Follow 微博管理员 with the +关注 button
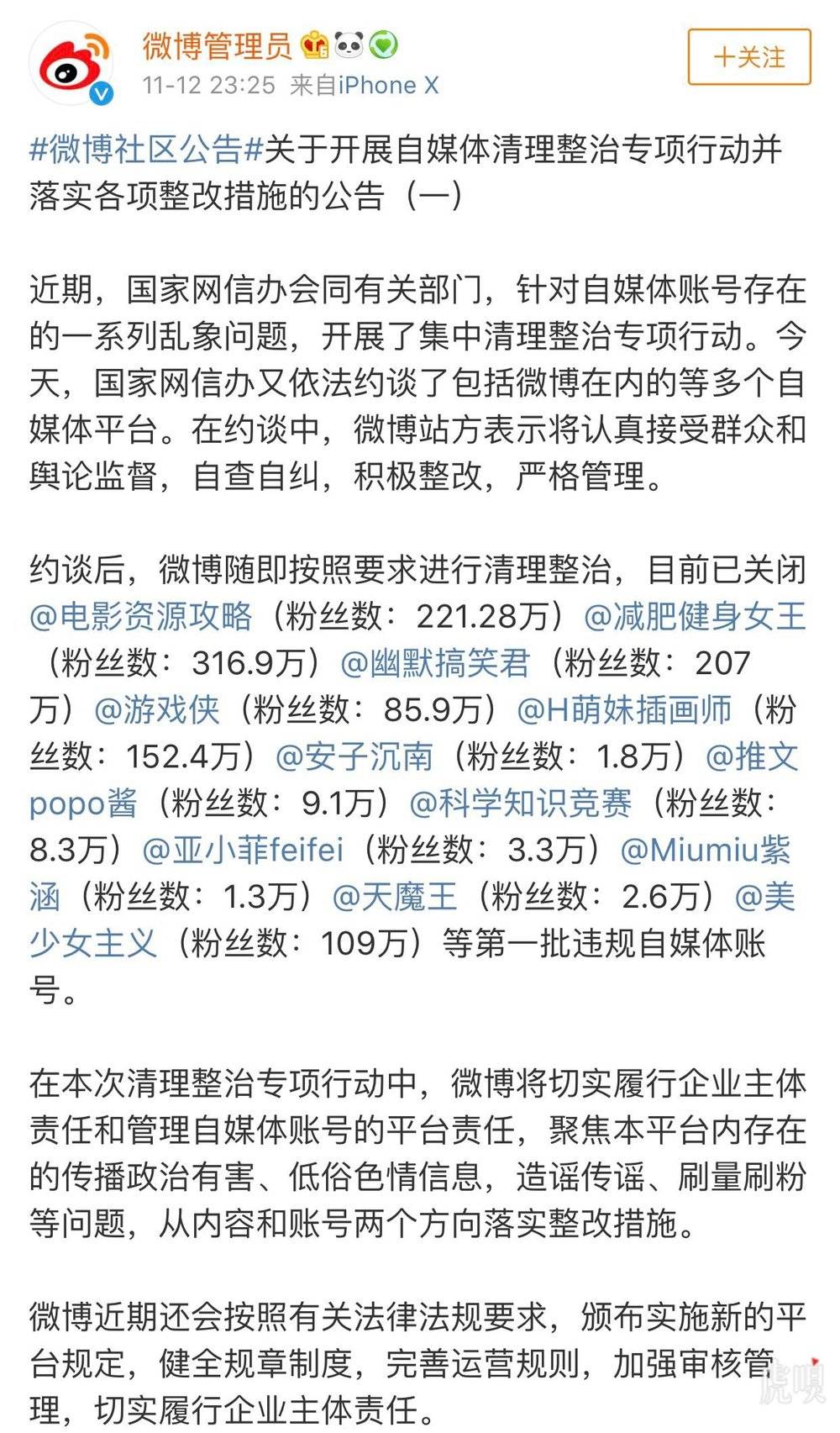 (749, 57)
